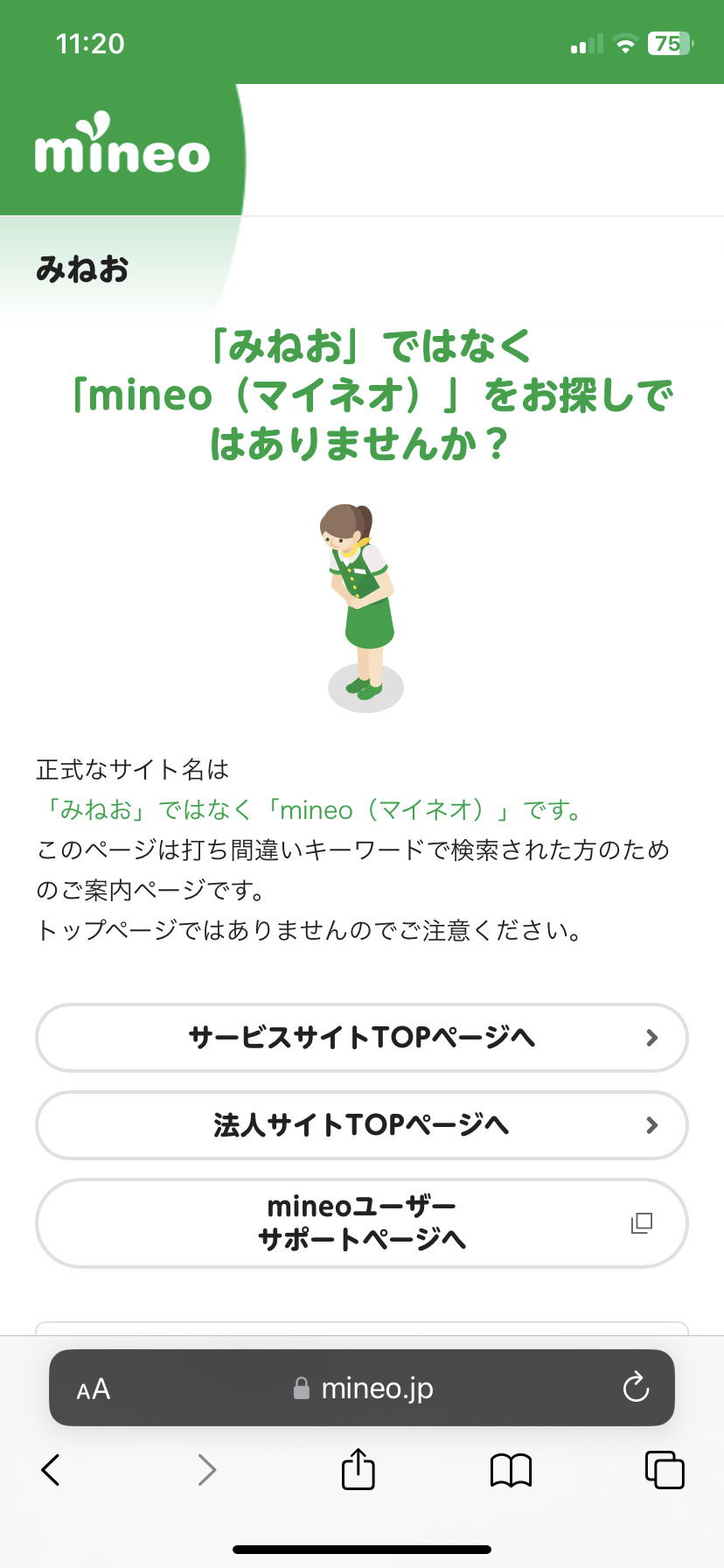The width and height of the screenshot is (724, 1568).
Task: Tap the mineo.jp address bar
Action: click(x=363, y=1389)
